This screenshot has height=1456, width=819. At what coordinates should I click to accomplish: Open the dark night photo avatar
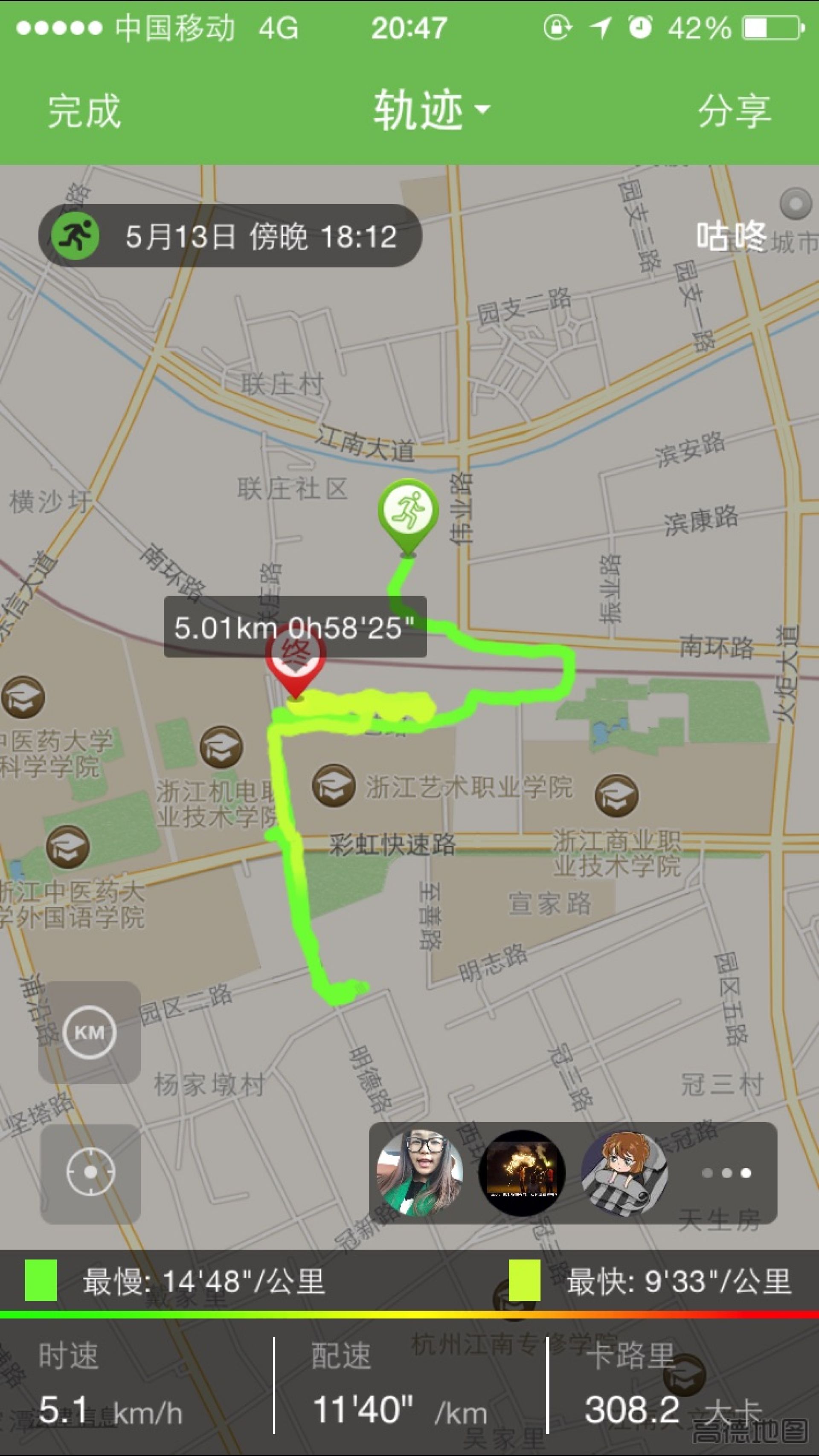522,1172
